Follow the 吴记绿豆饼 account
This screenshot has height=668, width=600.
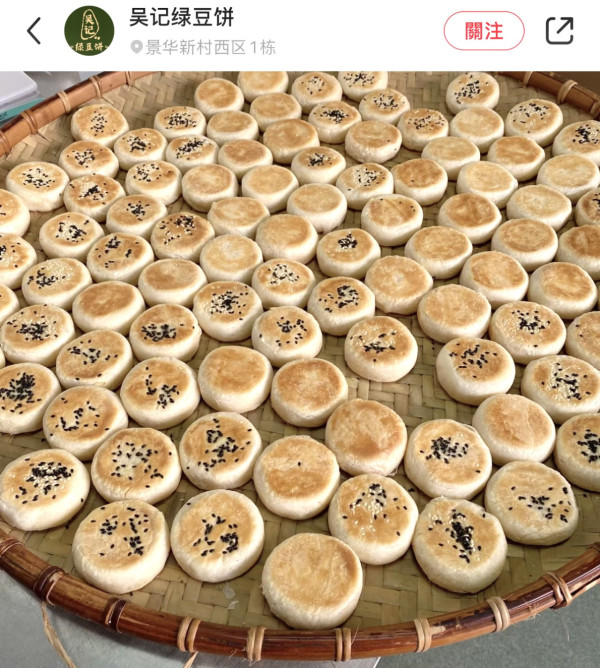(x=484, y=31)
